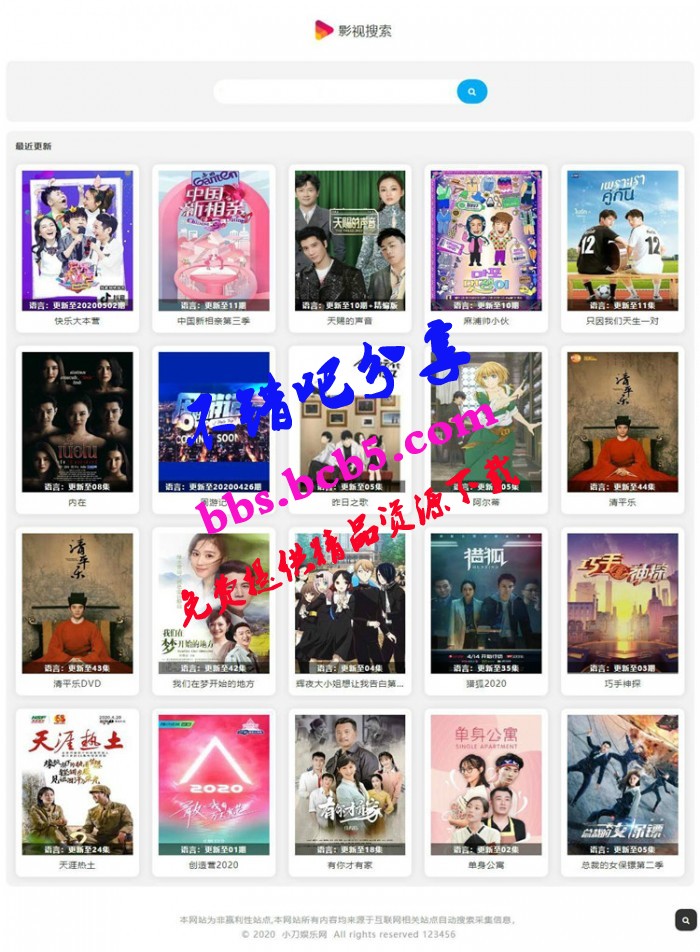View 只因我们天生一对 details
Viewport: 700px width, 952px height.
point(621,241)
